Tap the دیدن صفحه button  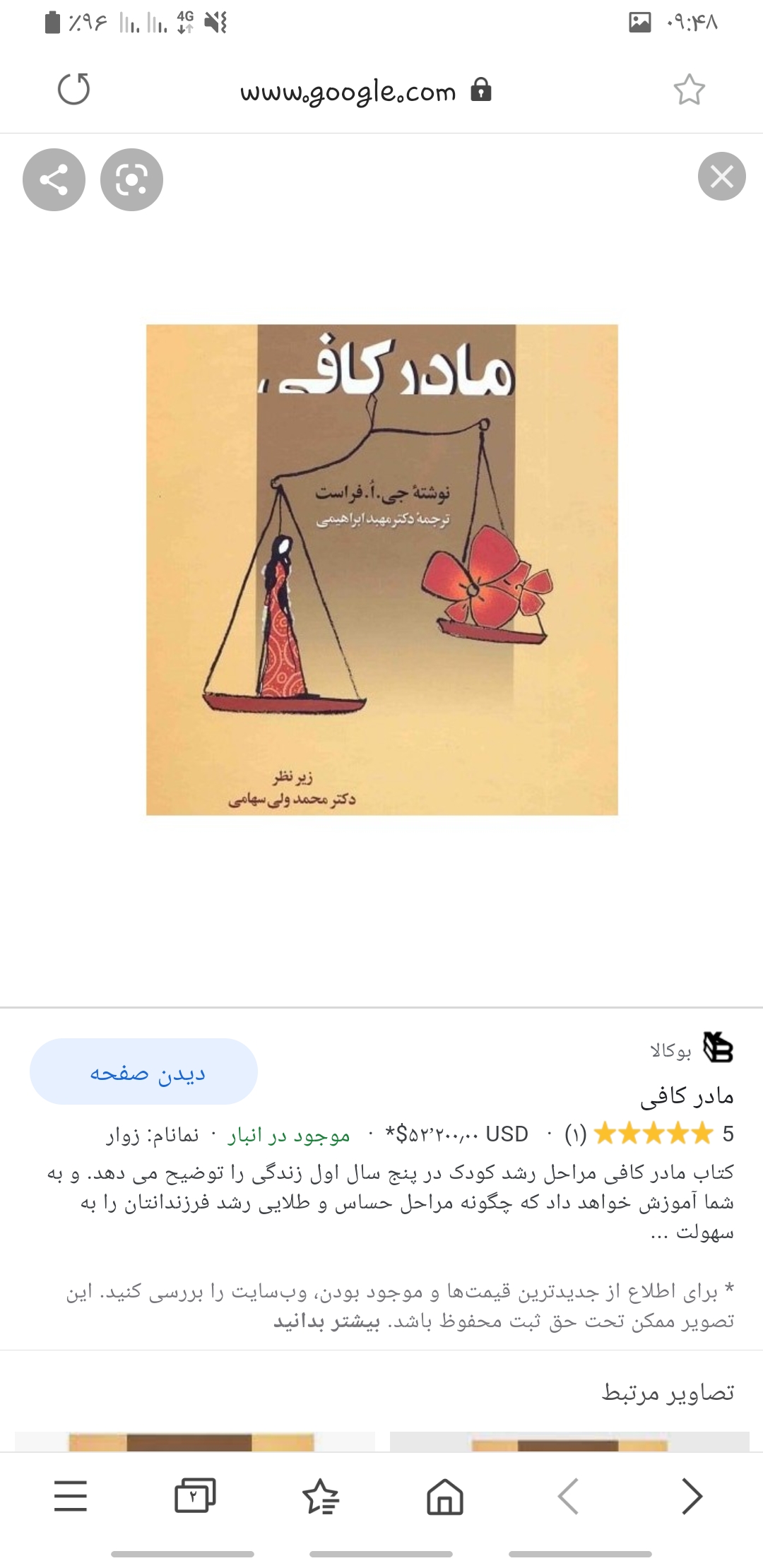click(x=143, y=1072)
